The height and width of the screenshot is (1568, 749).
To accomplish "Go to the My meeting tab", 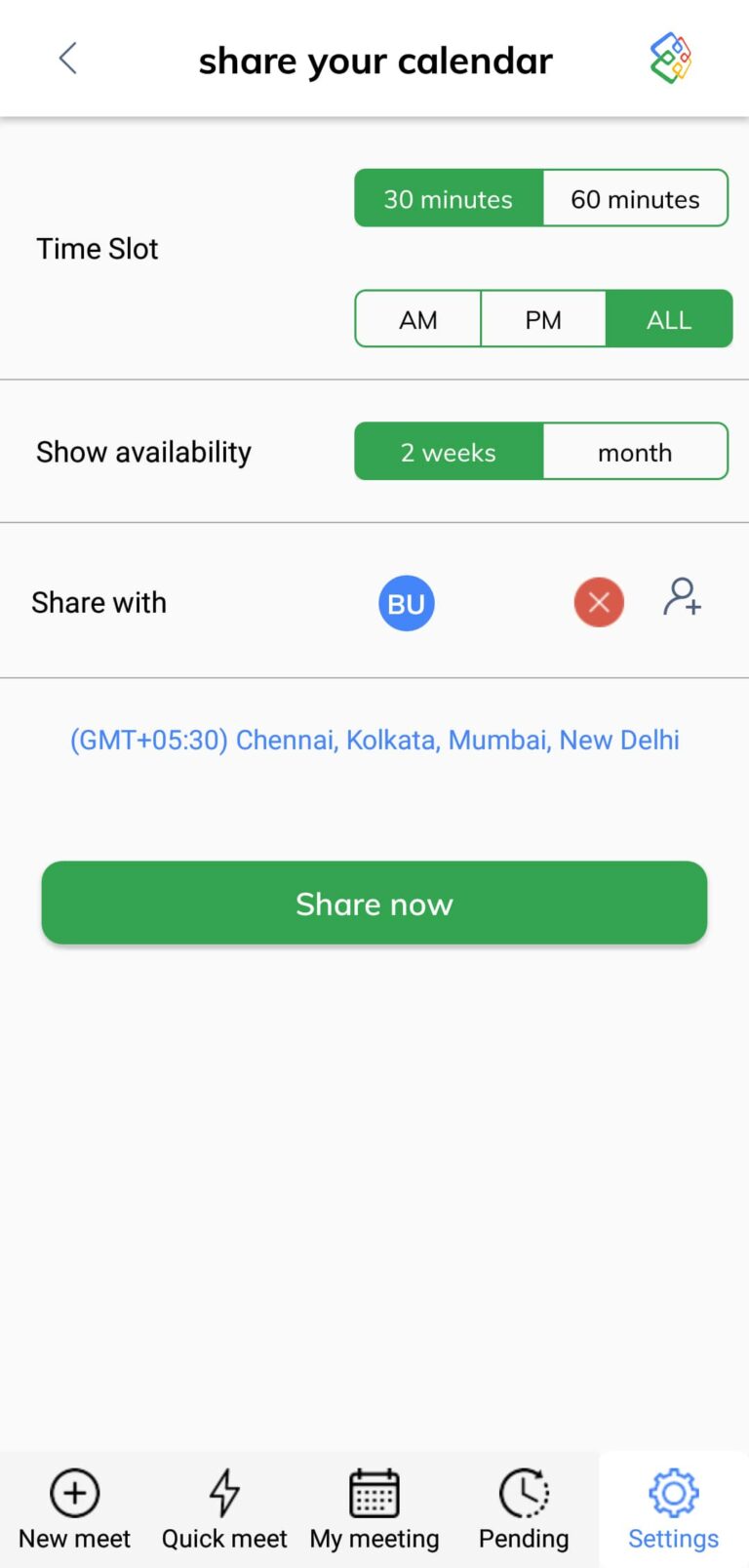I will (374, 1509).
